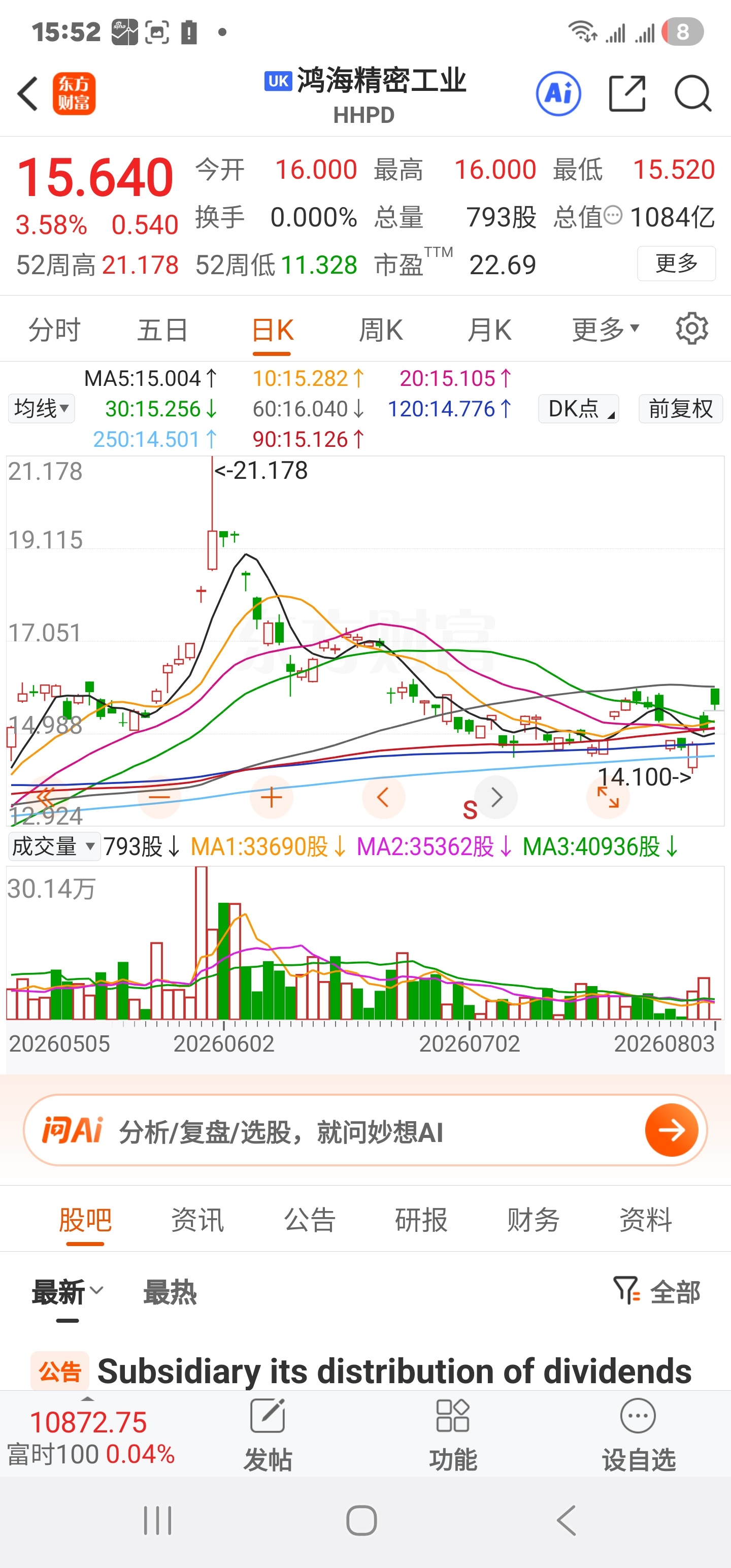The height and width of the screenshot is (1568, 731).
Task: Open the 成交量 indicator dropdown
Action: [54, 846]
